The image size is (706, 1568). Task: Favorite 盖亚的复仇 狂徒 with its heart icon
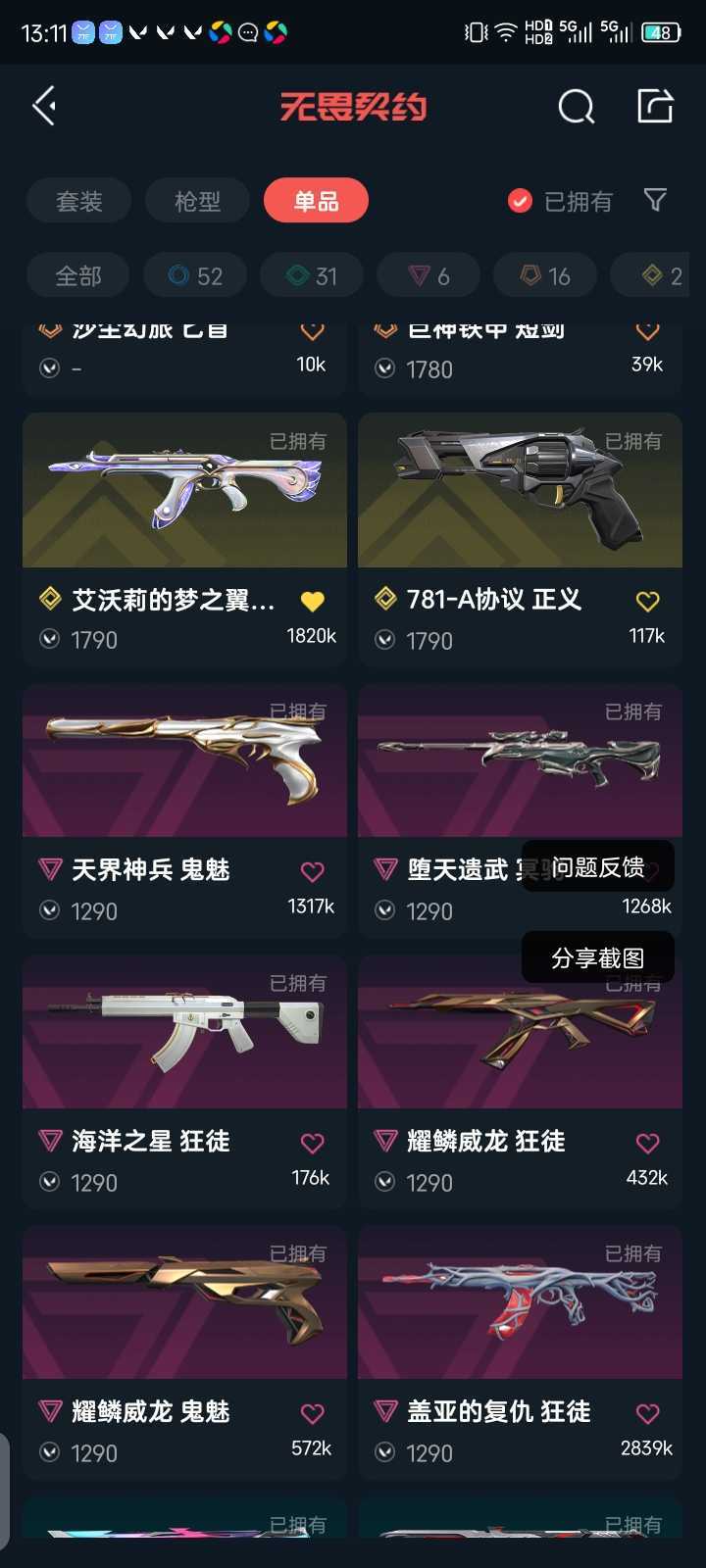point(647,1413)
